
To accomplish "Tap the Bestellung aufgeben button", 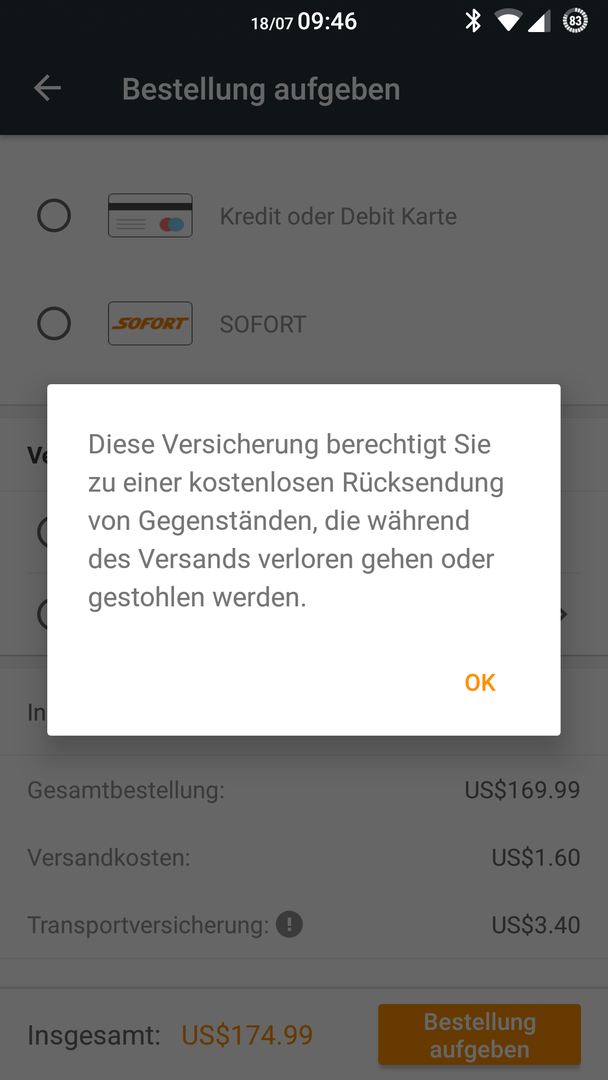I will point(479,1035).
